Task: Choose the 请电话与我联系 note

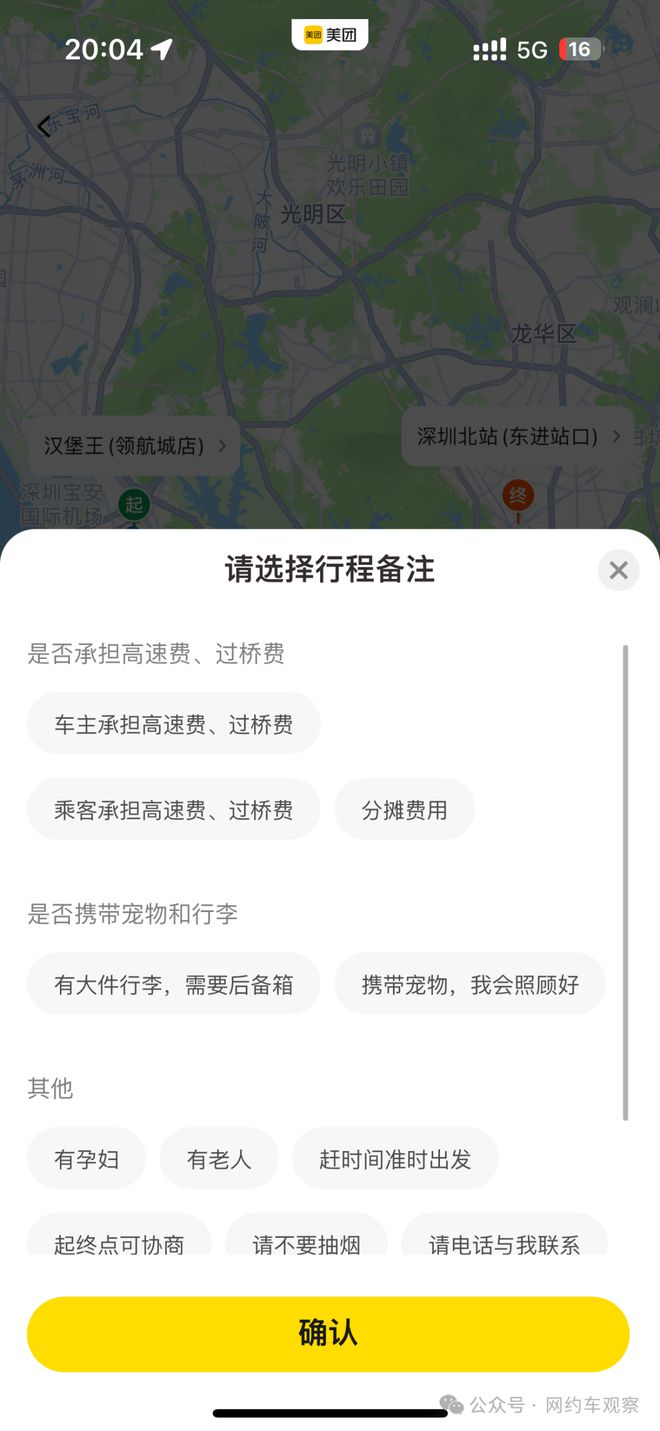Action: coord(504,1240)
